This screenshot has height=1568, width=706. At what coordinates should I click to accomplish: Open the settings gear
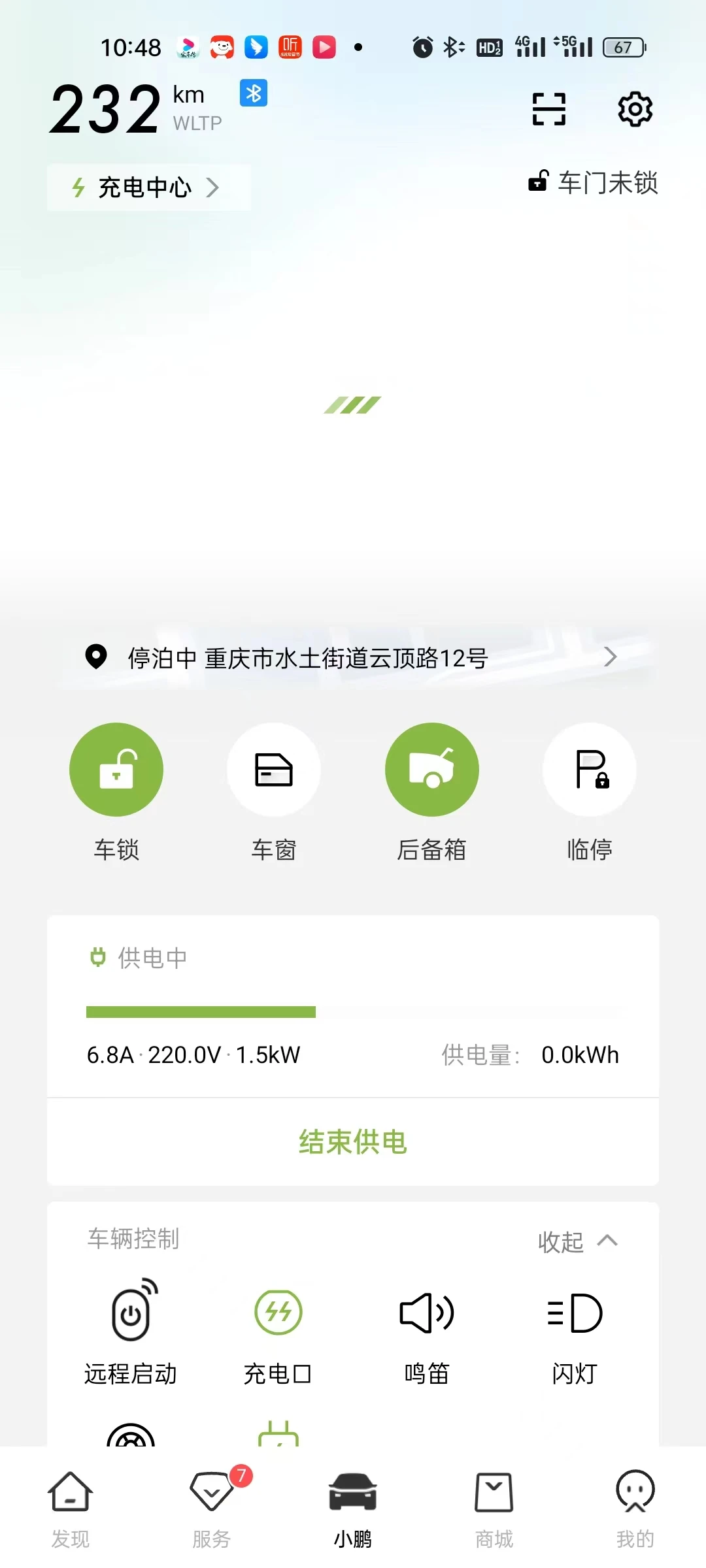pyautogui.click(x=635, y=109)
